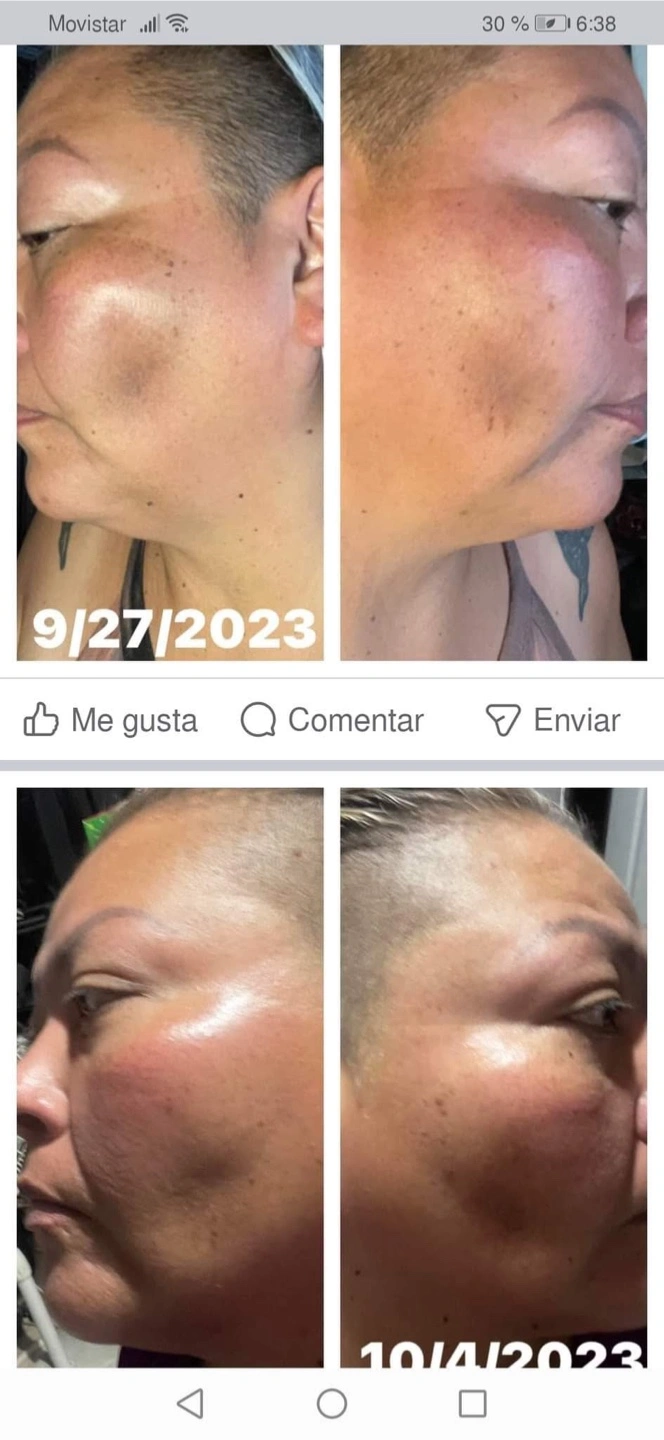
Task: Open the lower left photo
Action: 170,1077
